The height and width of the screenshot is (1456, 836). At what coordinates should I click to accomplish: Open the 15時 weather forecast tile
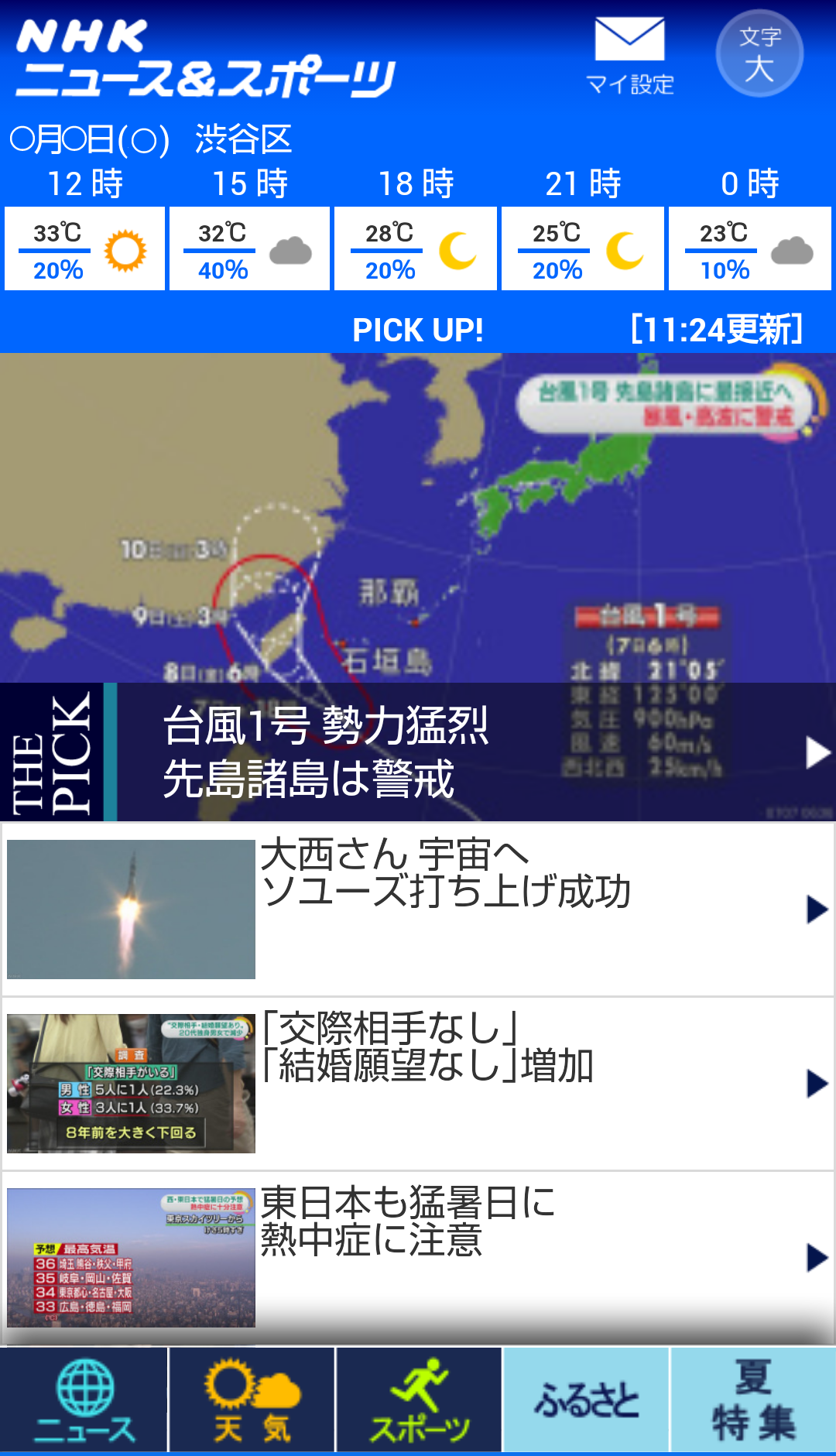pos(249,248)
